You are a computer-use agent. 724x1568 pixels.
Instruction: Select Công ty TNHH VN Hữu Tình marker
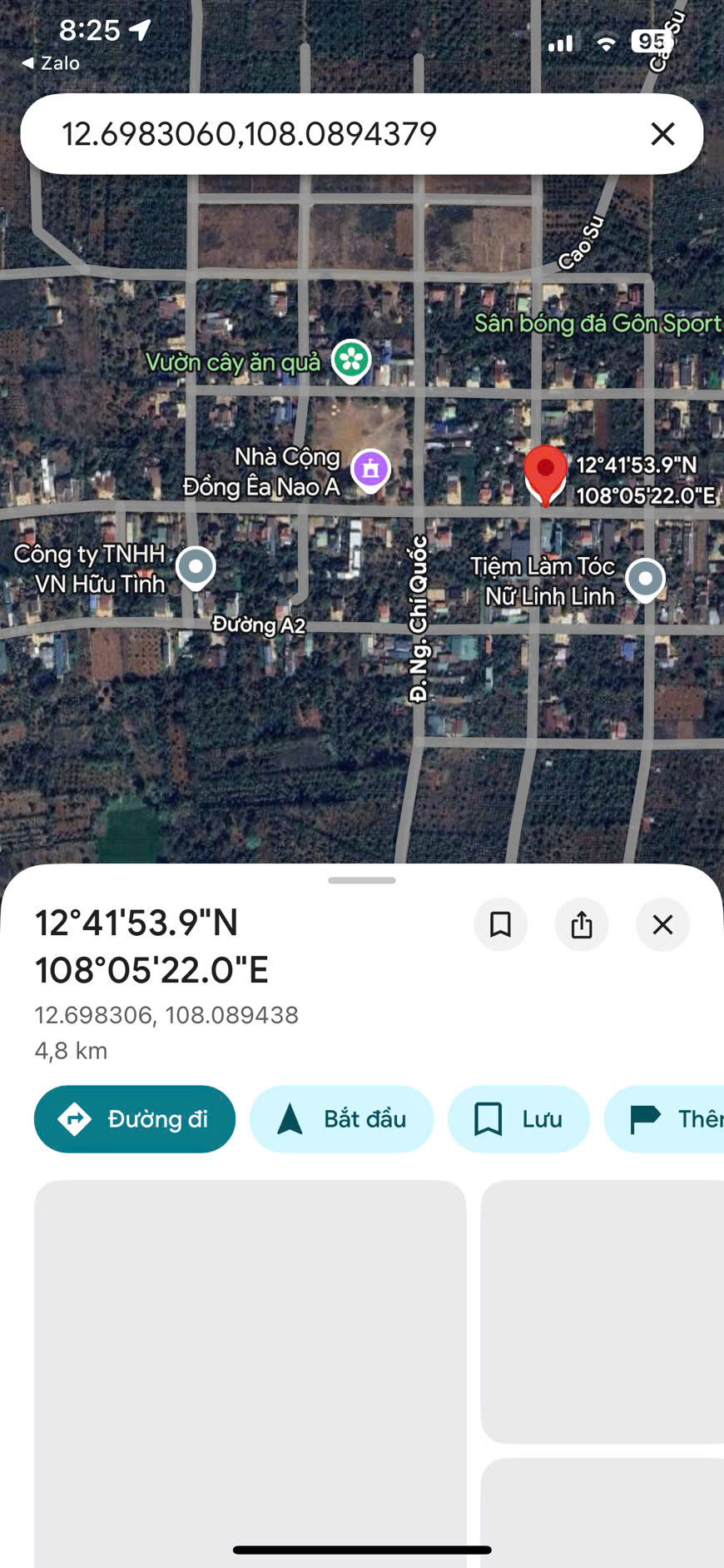196,567
